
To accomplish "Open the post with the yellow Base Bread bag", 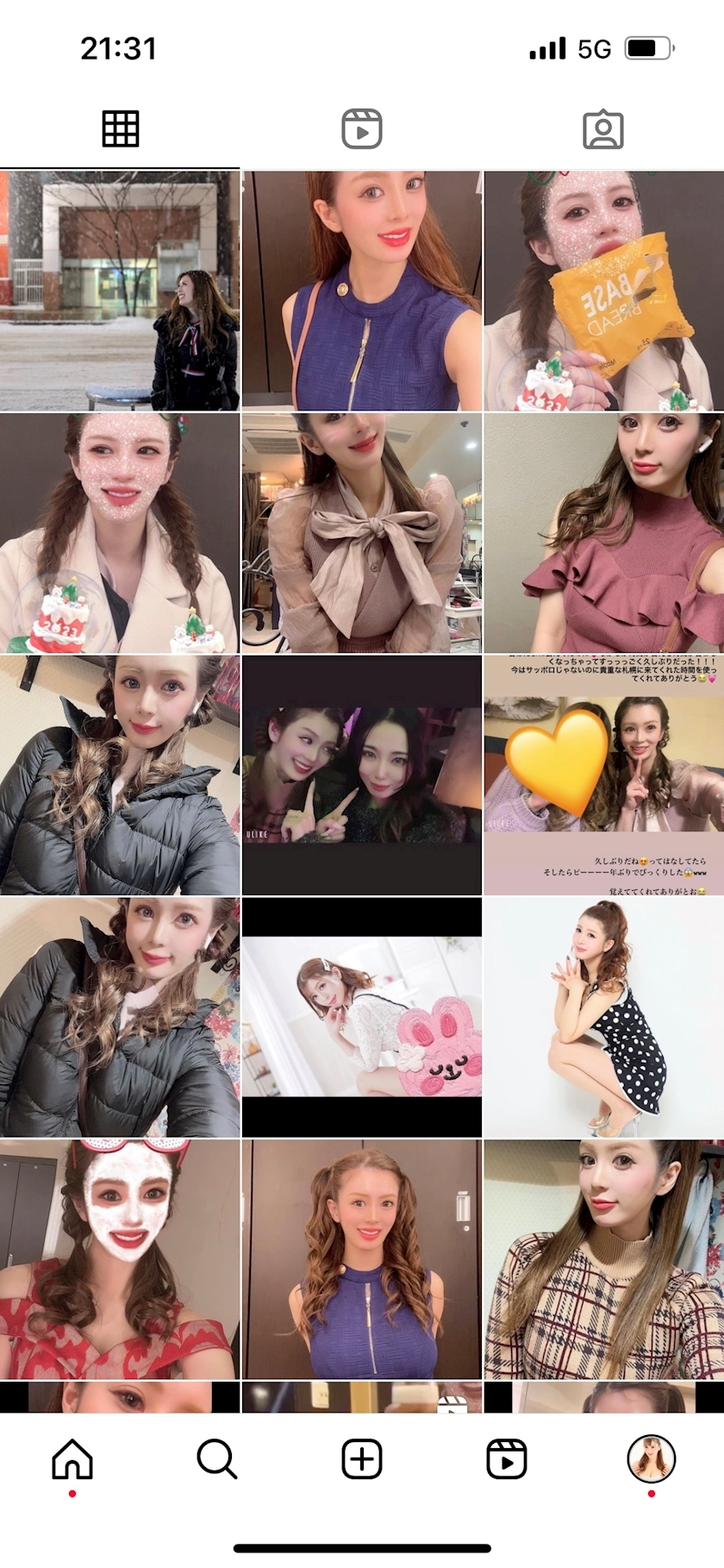I will point(603,291).
